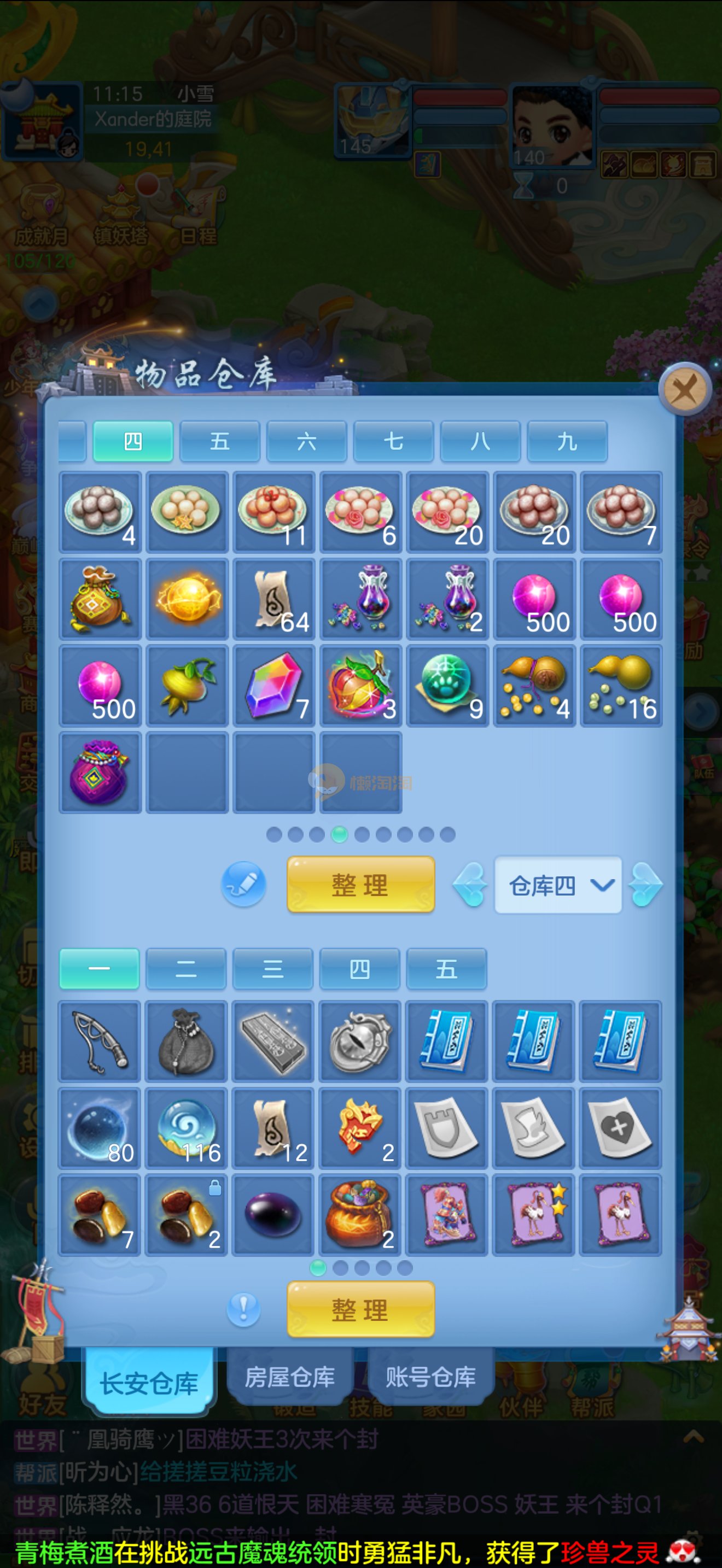This screenshot has height=1568, width=722.
Task: Switch to warehouse page 九
Action: (x=567, y=441)
